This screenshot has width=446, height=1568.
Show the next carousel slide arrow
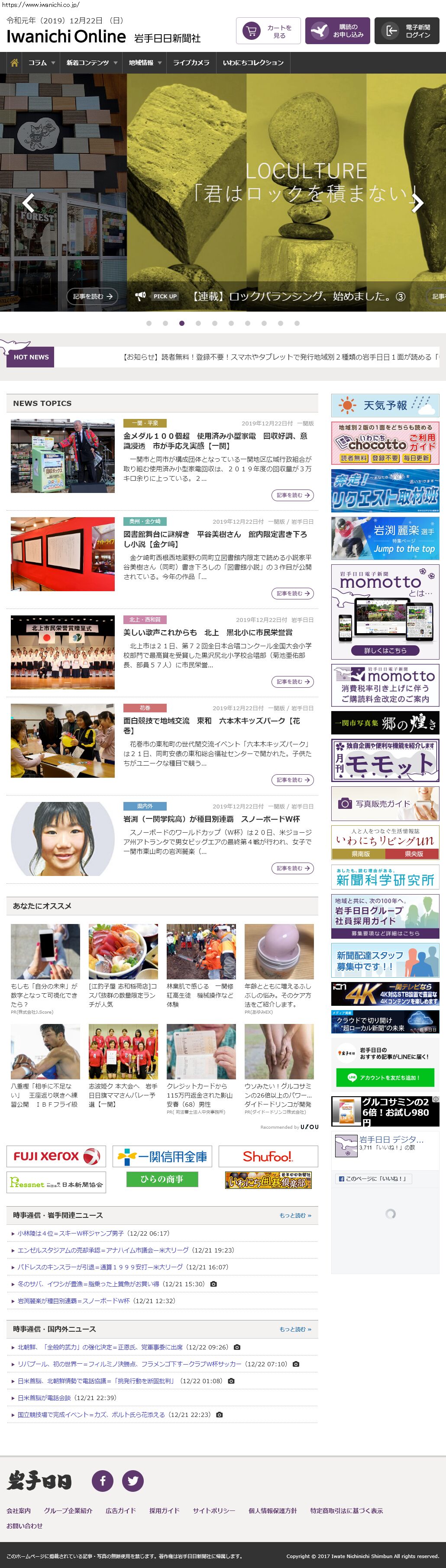tap(417, 203)
